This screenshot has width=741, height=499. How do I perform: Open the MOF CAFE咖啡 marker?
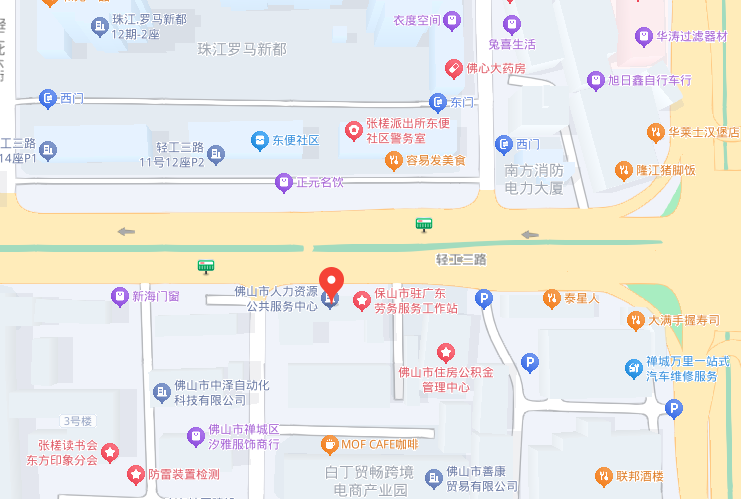(329, 443)
